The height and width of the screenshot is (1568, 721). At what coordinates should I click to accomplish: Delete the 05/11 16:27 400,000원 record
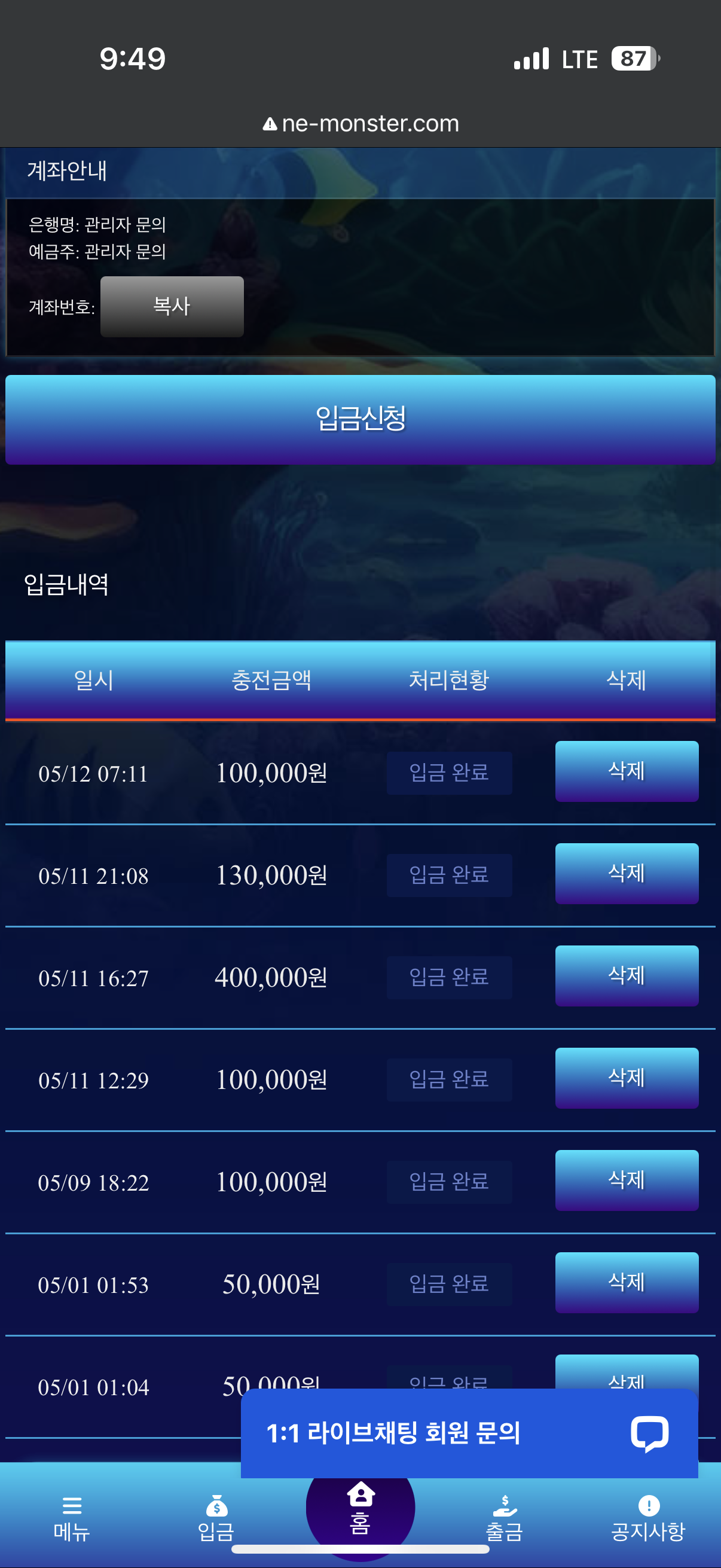(x=626, y=975)
